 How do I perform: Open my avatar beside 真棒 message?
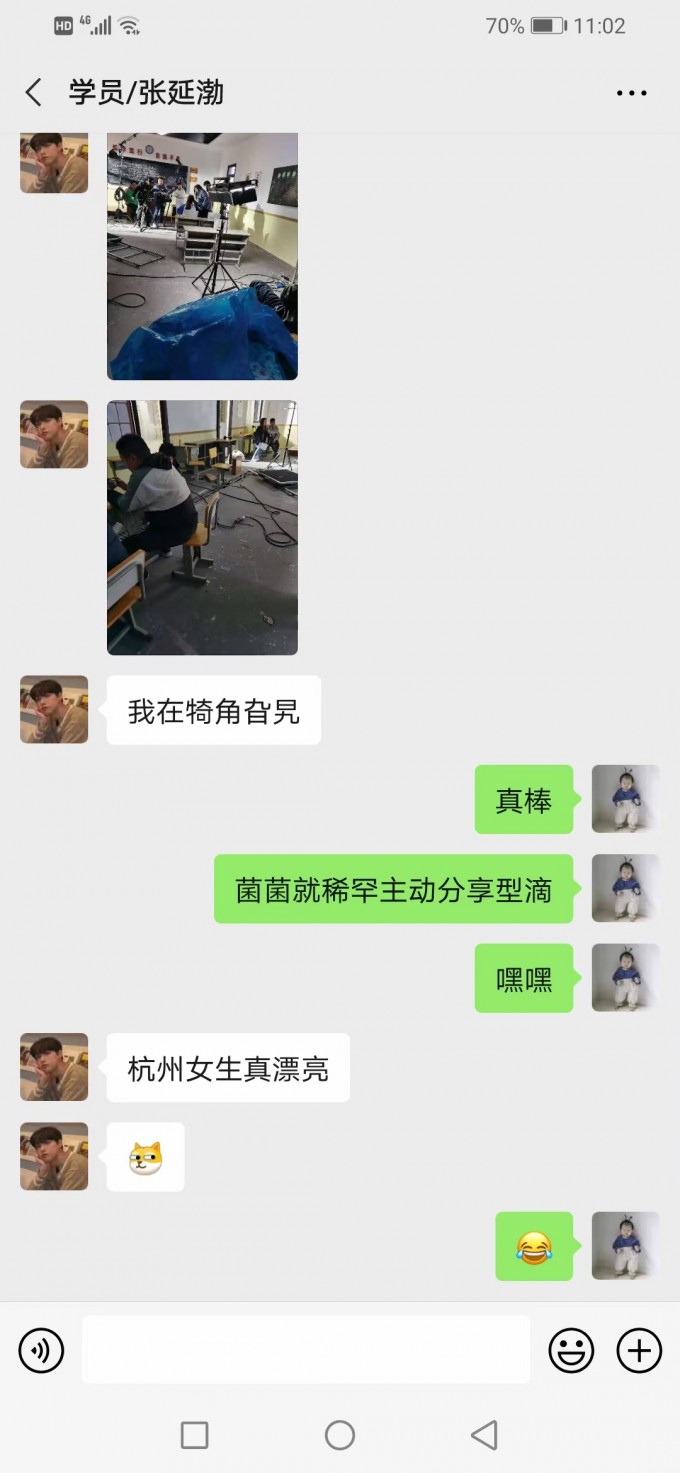tap(625, 799)
